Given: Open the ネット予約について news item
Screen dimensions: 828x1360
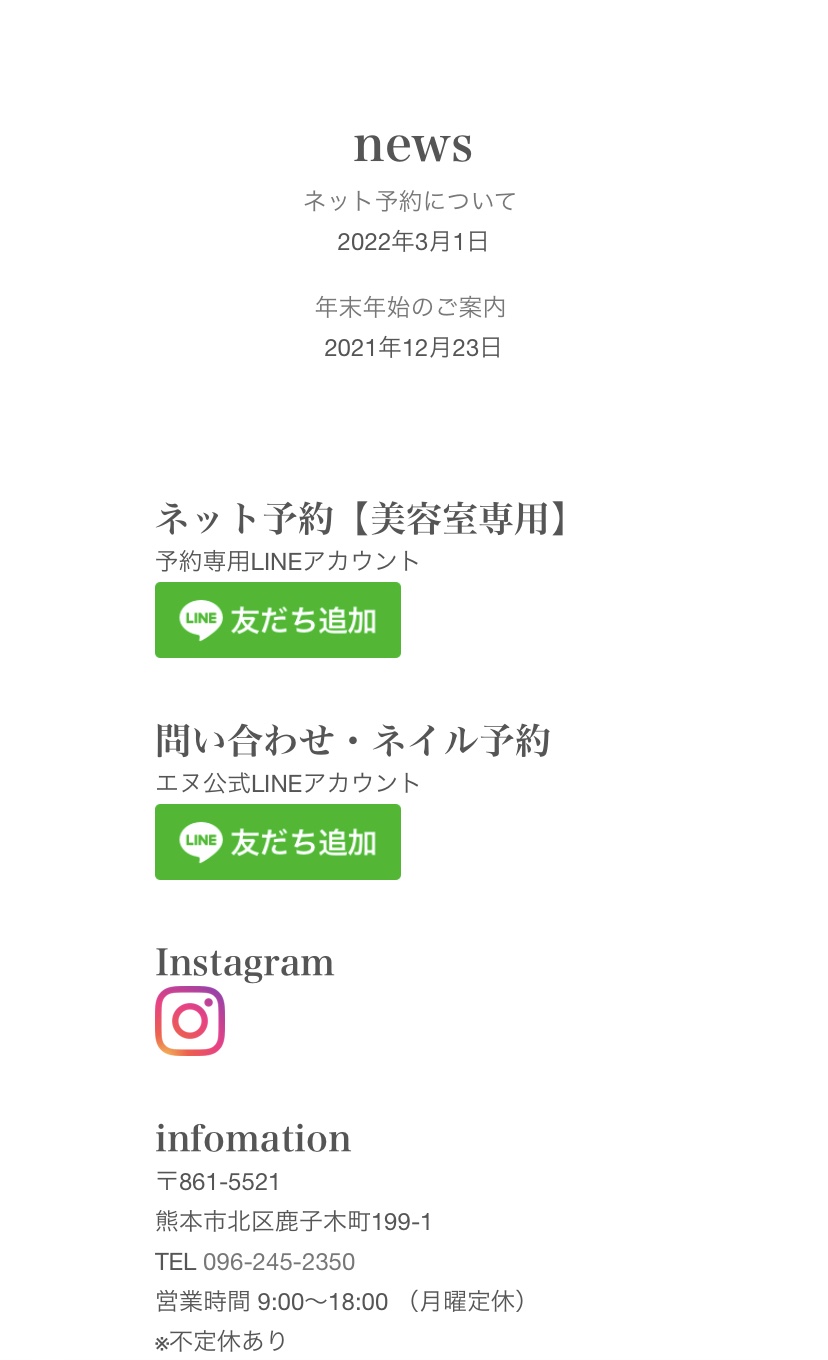Looking at the screenshot, I should [x=410, y=201].
